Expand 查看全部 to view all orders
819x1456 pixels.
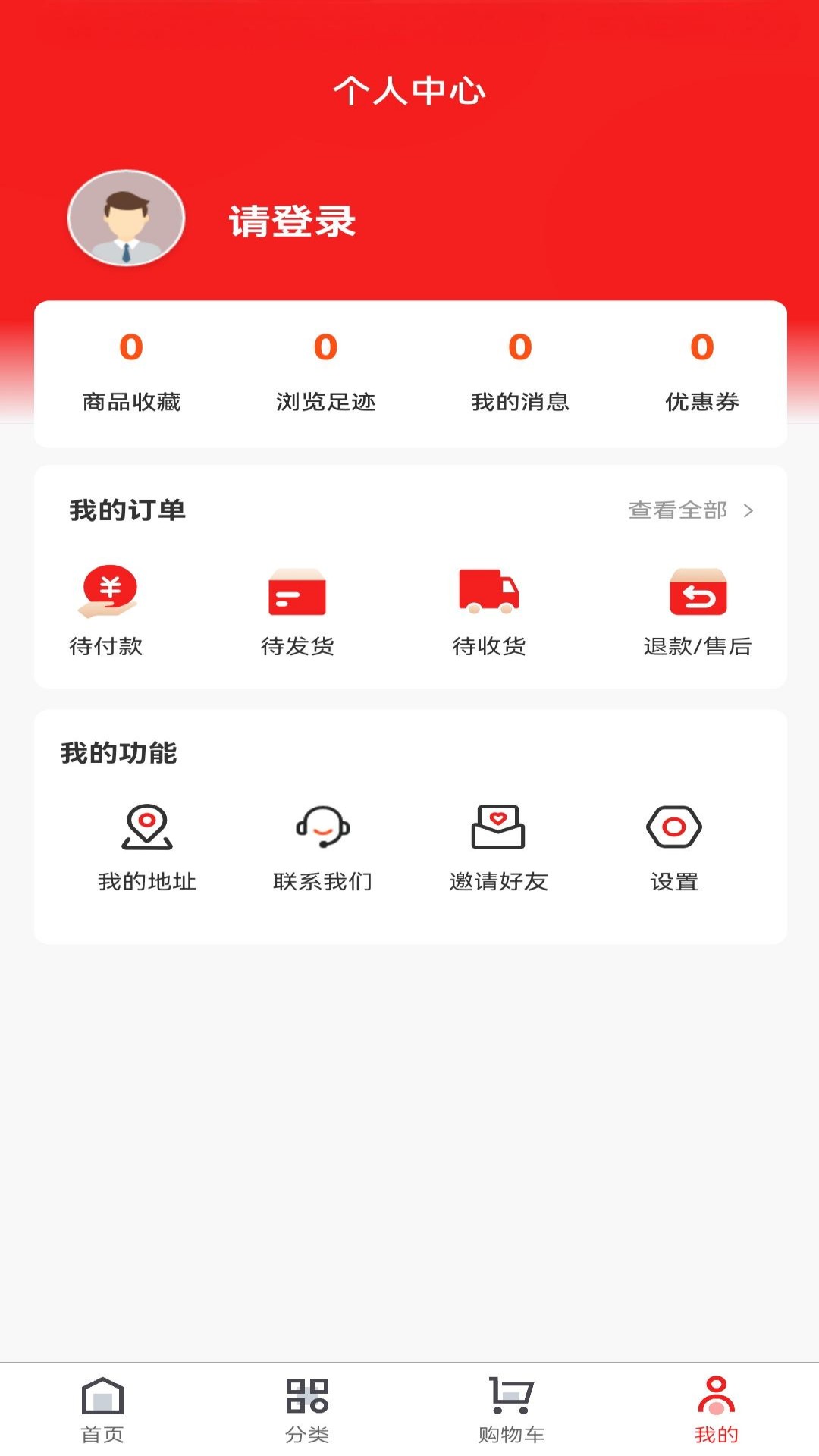[x=677, y=510]
